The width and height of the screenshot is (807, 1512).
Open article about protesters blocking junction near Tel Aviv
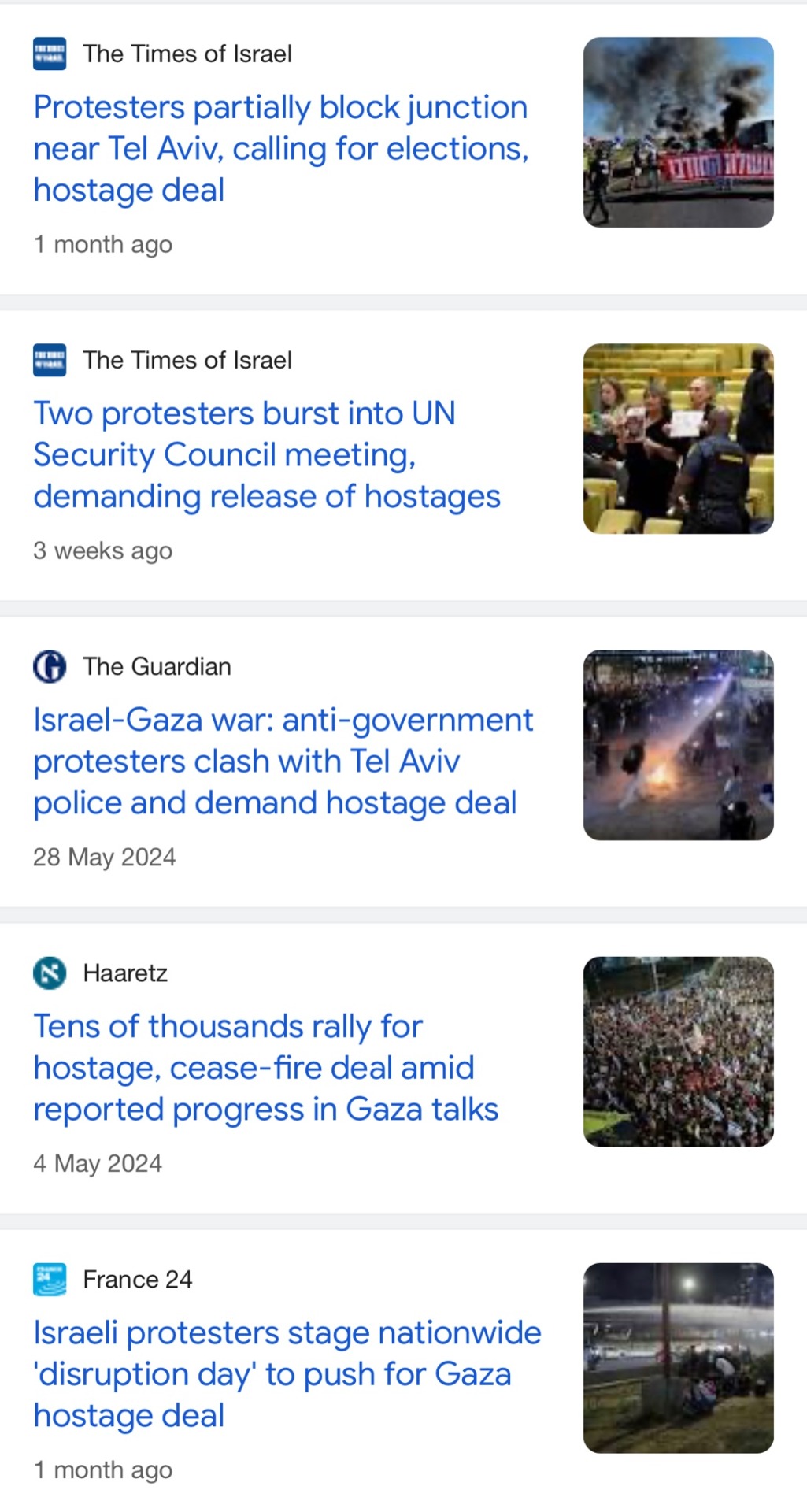pos(280,148)
